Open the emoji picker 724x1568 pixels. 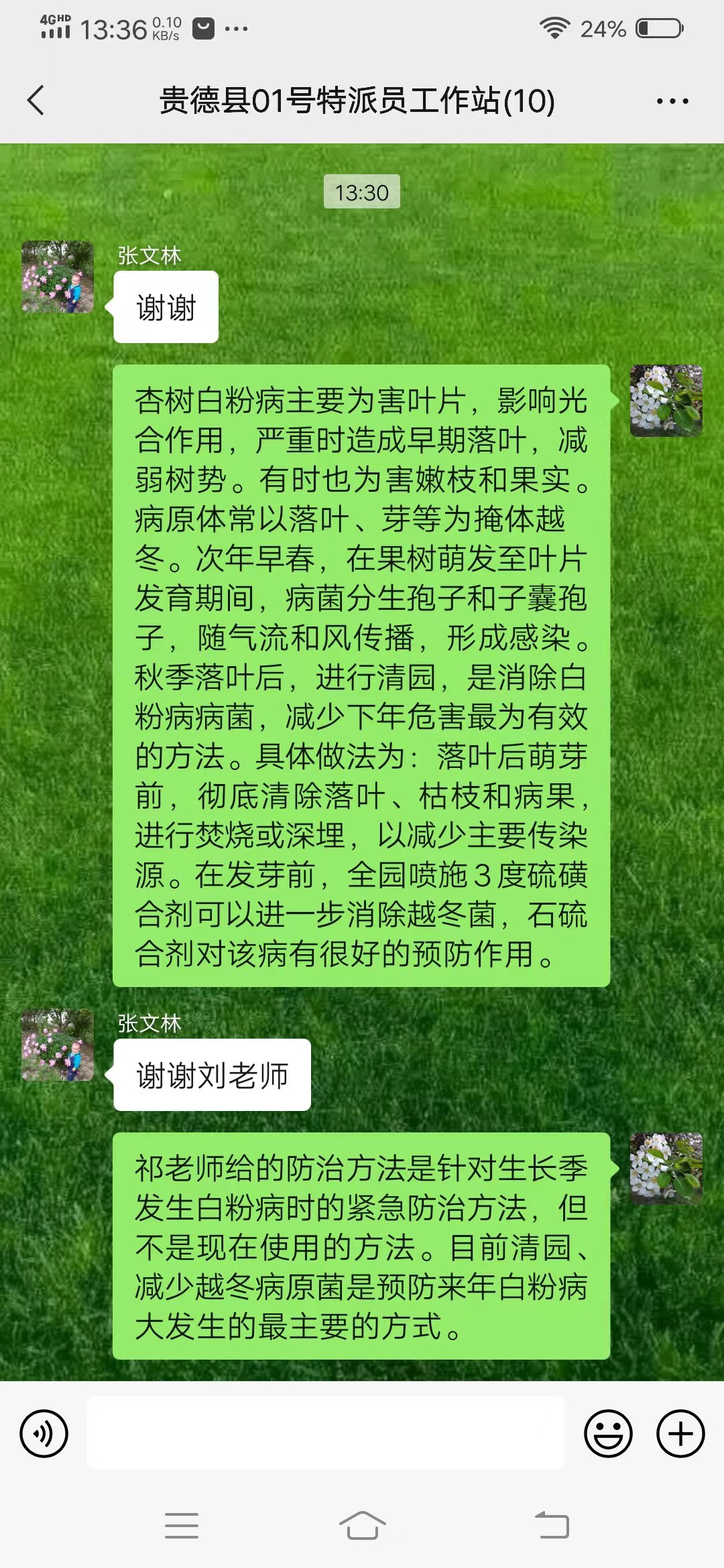tap(608, 1433)
